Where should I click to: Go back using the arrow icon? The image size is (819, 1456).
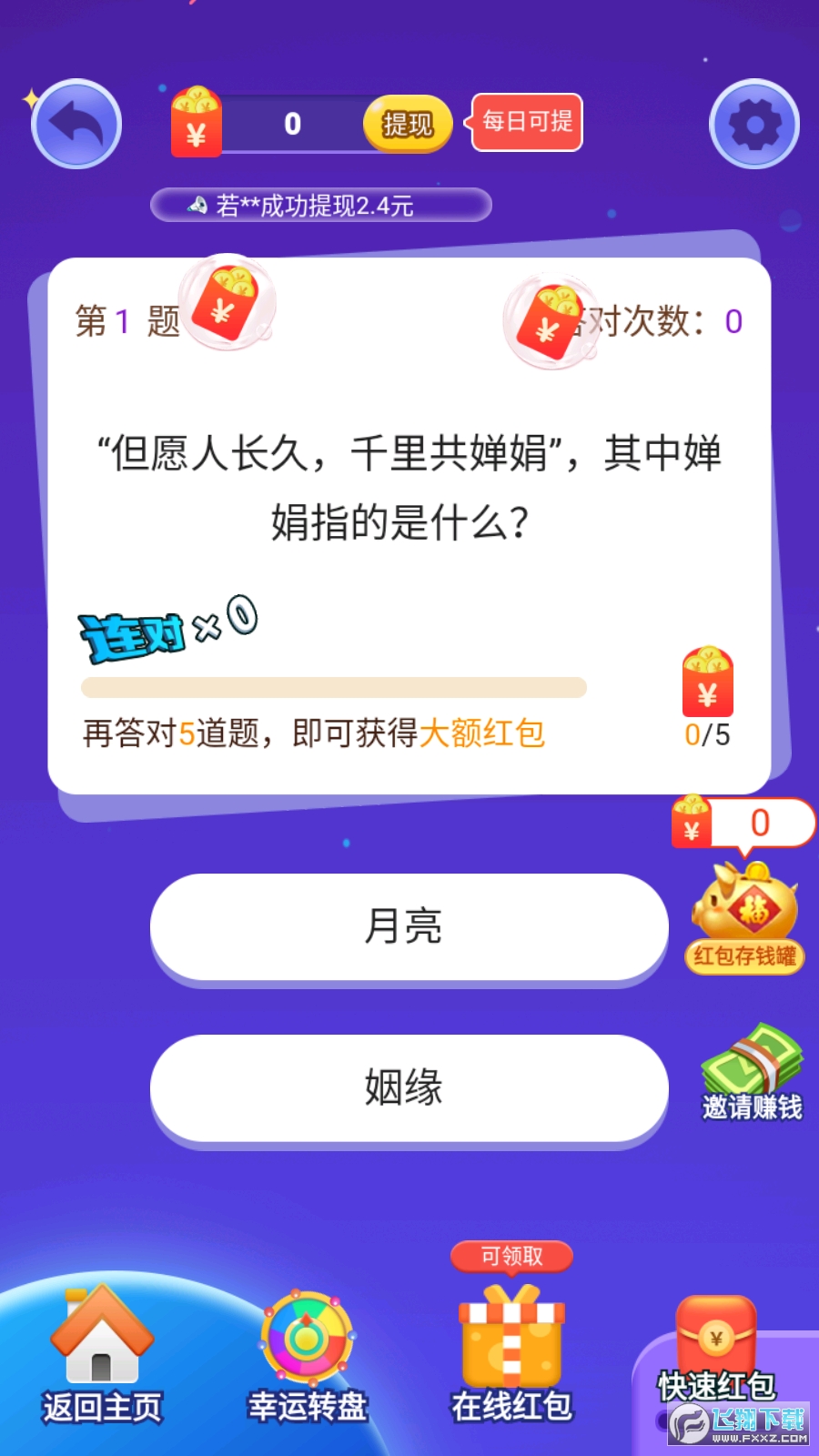[x=76, y=124]
